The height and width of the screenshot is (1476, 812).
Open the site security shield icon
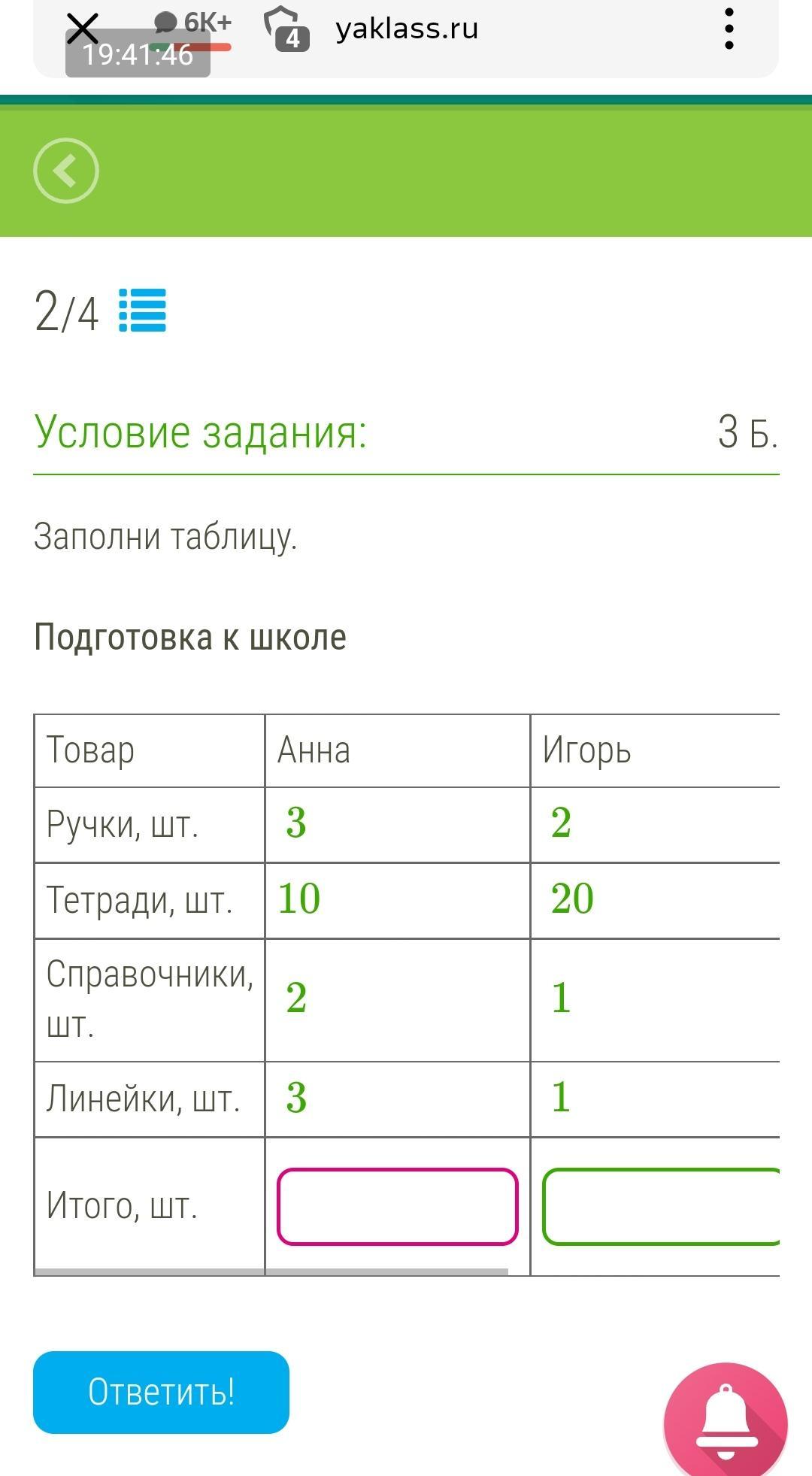(x=283, y=28)
